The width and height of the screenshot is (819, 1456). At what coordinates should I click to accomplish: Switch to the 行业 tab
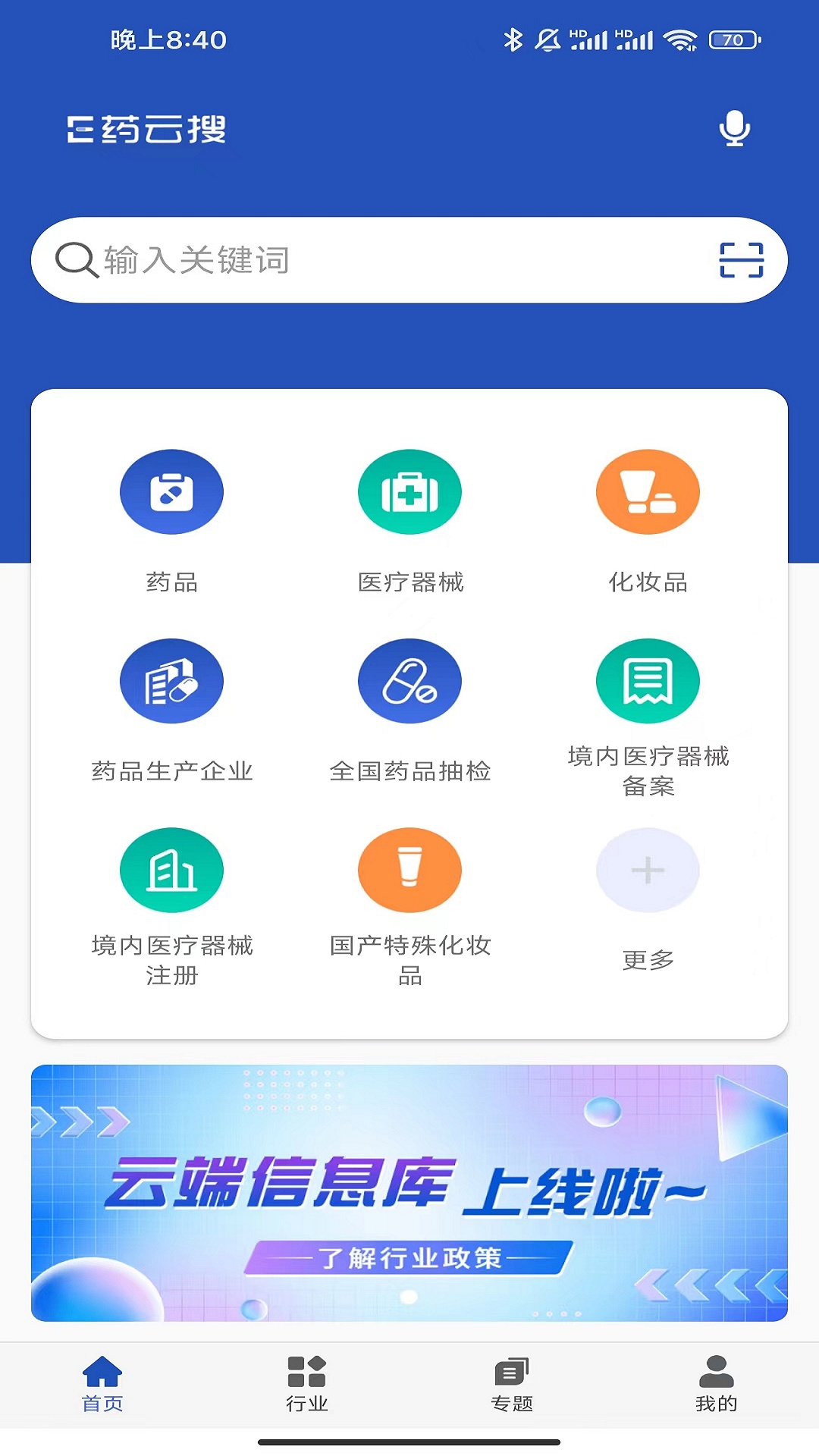coord(307,1384)
